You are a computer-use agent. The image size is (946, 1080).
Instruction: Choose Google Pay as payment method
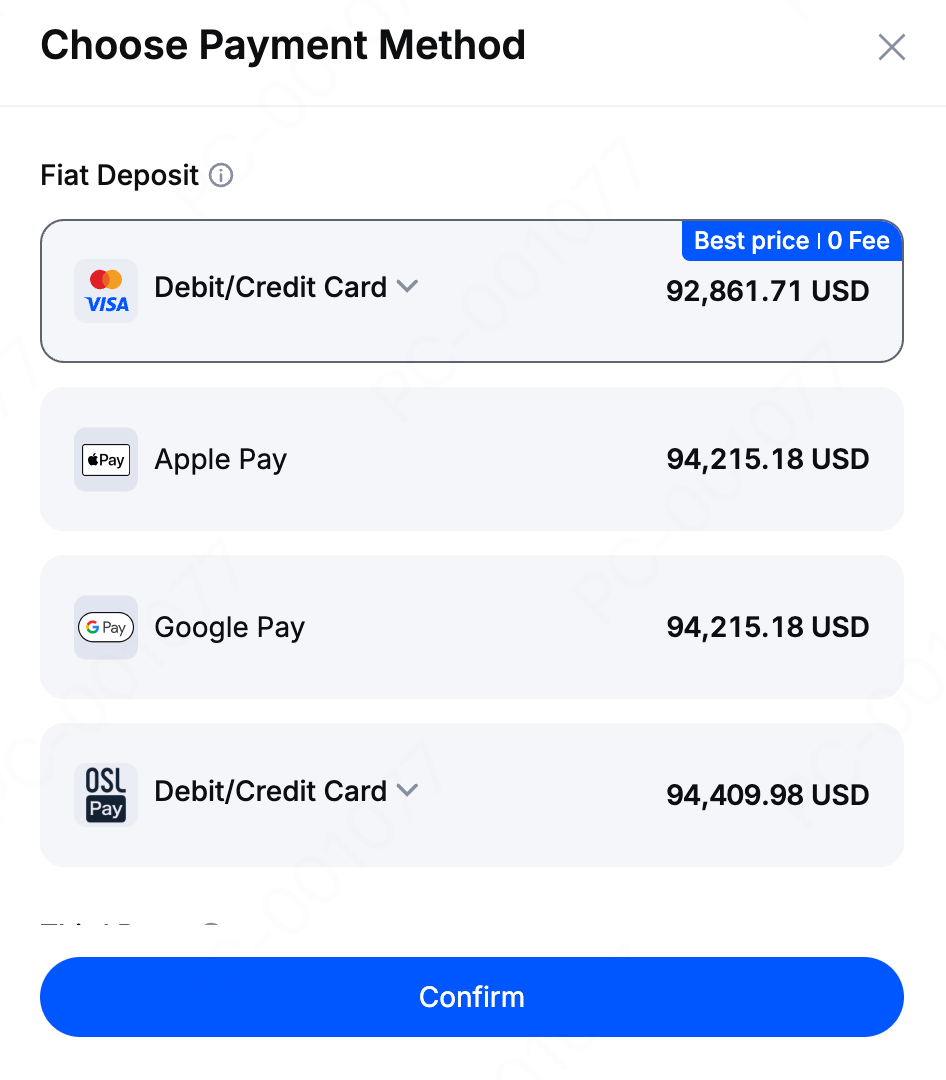(x=471, y=627)
